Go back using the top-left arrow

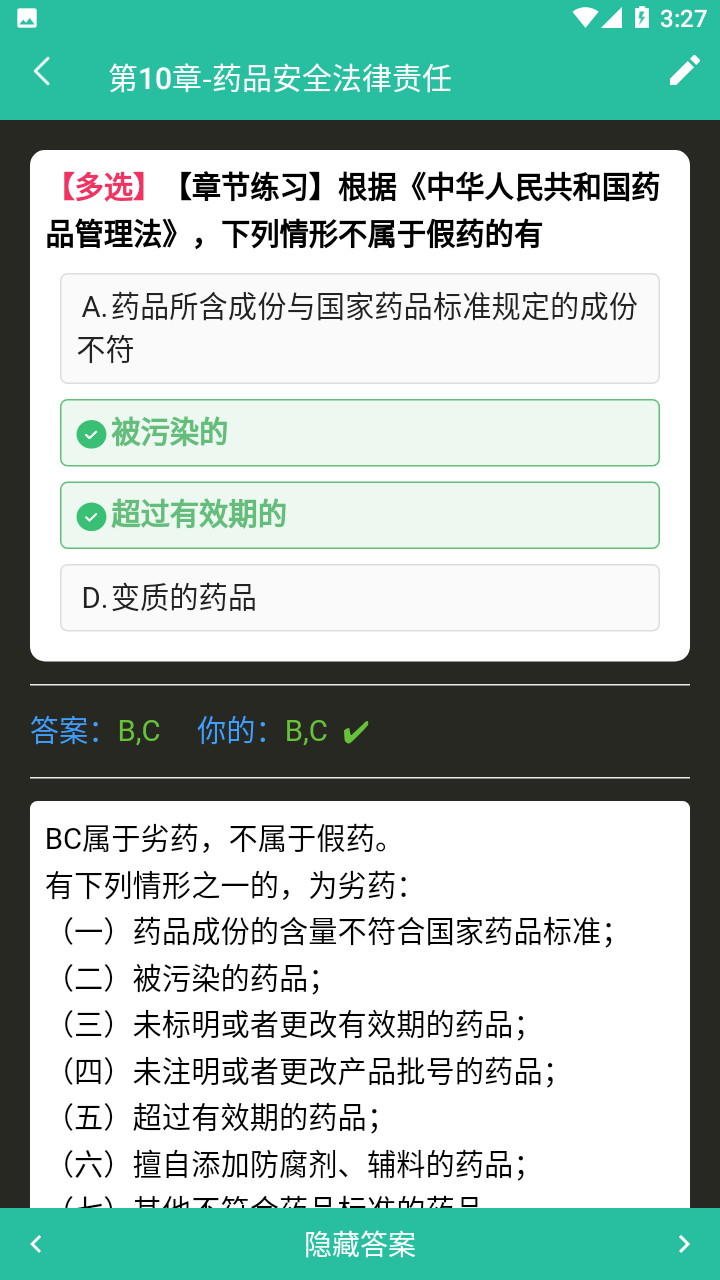click(41, 72)
